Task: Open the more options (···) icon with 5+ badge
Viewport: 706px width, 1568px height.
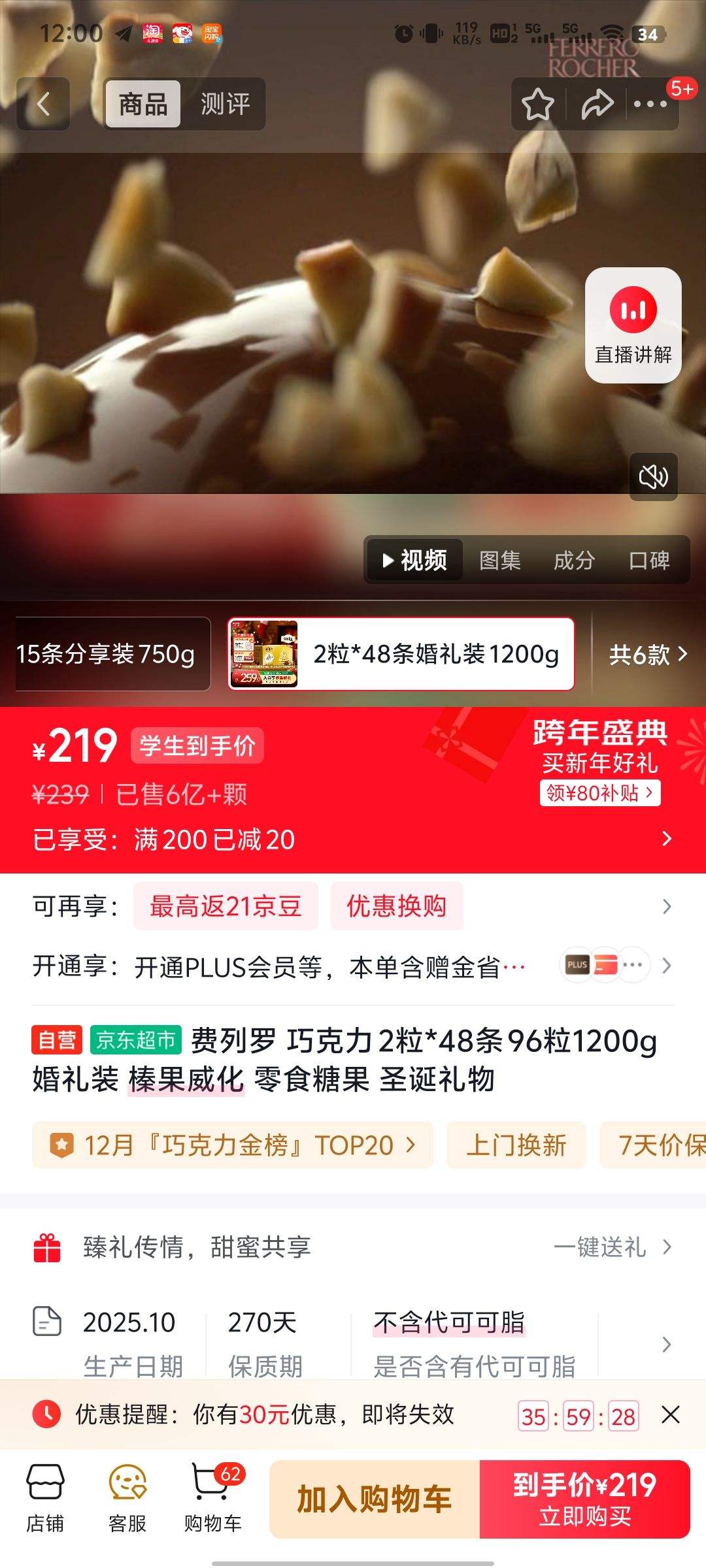Action: 651,105
